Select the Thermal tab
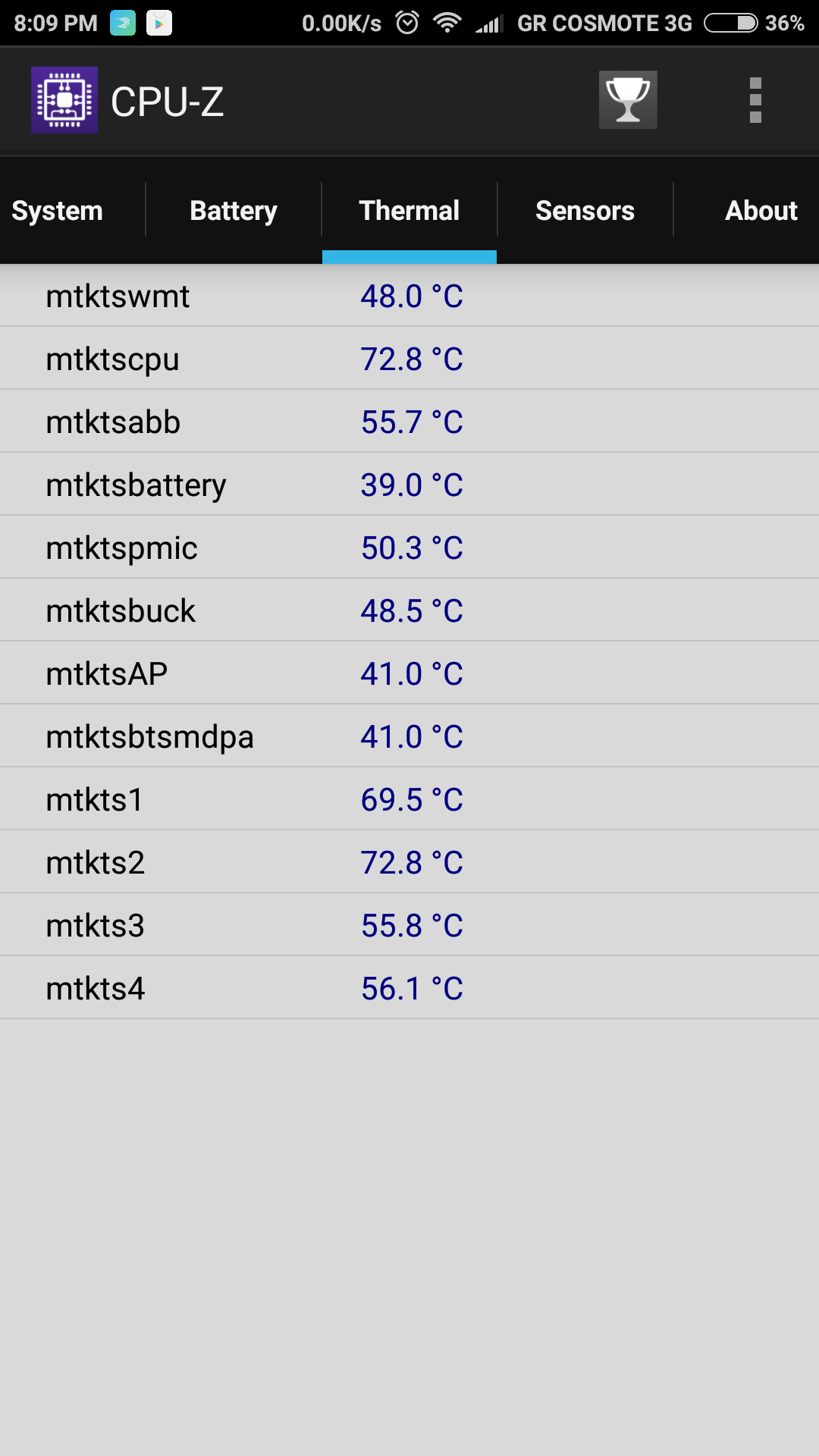819x1456 pixels. click(409, 211)
